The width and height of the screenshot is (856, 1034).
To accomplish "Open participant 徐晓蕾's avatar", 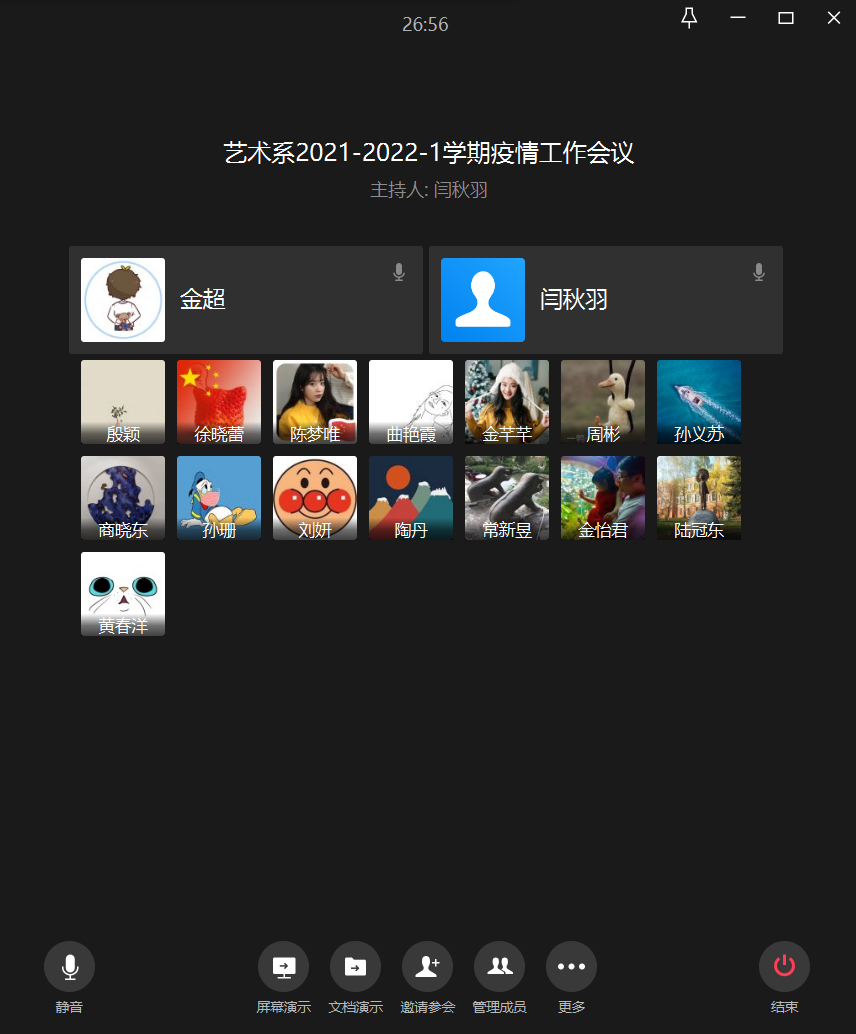I will [219, 401].
